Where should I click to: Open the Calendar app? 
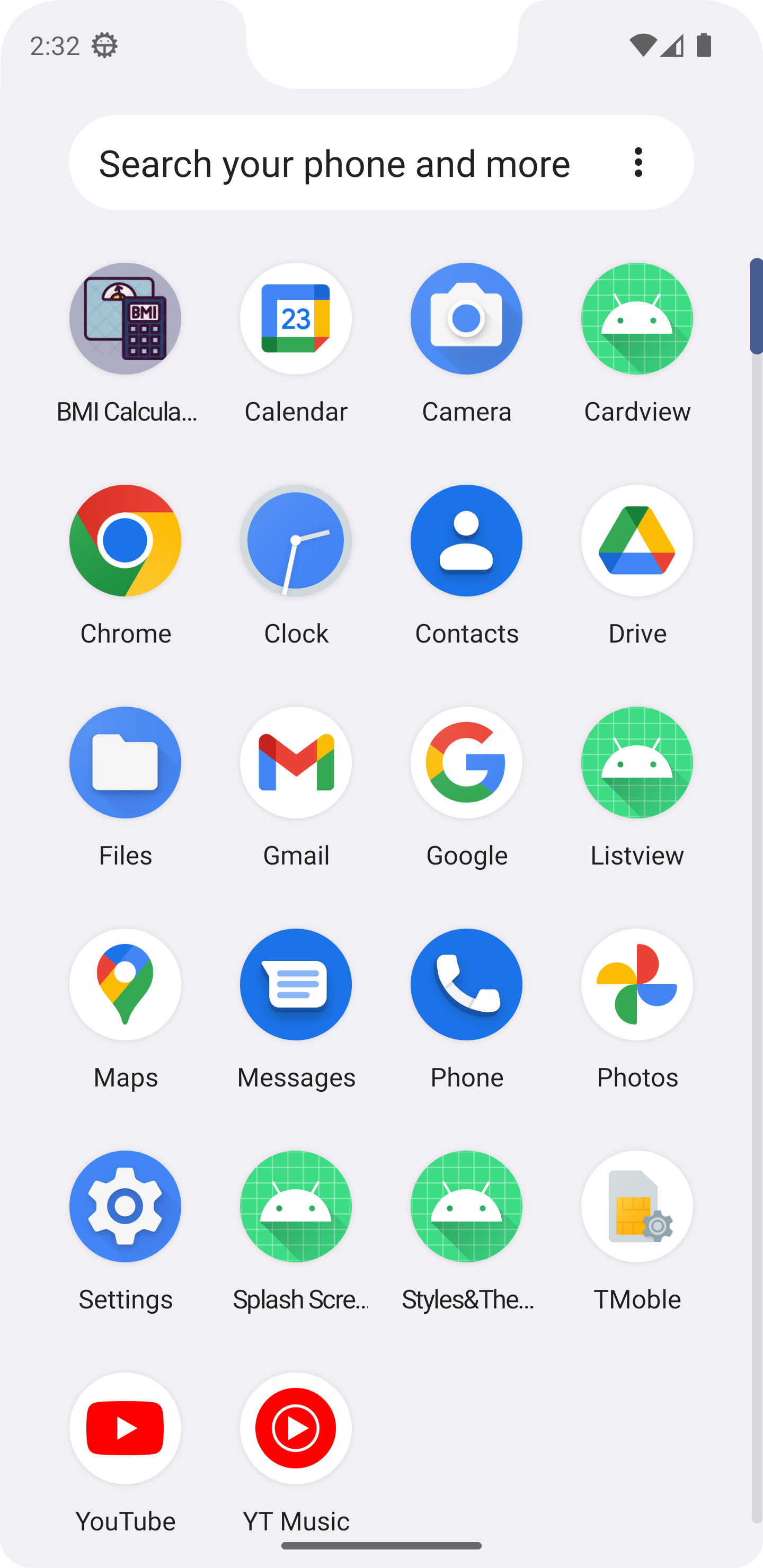pos(296,319)
